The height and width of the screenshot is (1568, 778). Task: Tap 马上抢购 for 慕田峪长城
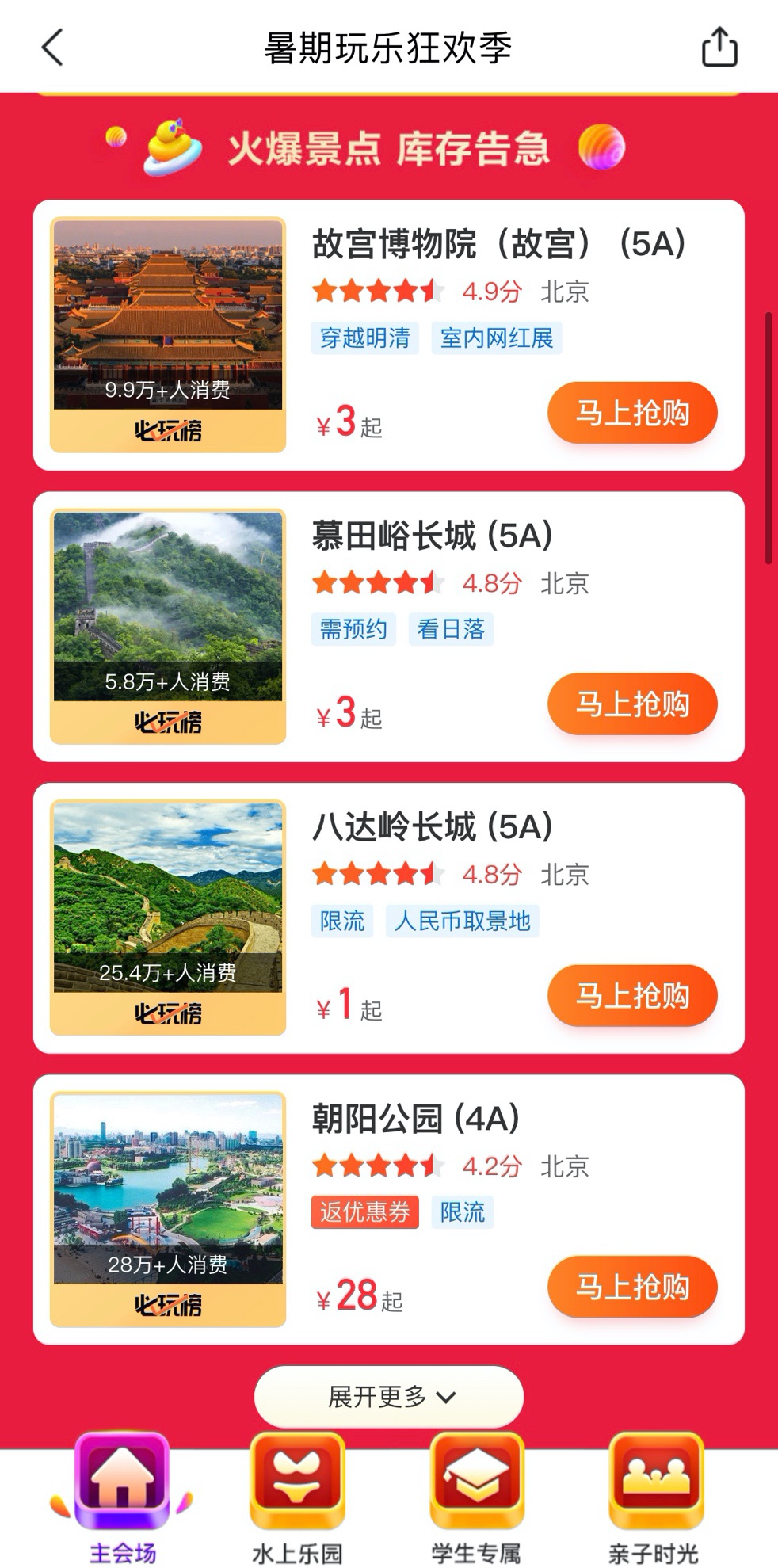tap(631, 704)
